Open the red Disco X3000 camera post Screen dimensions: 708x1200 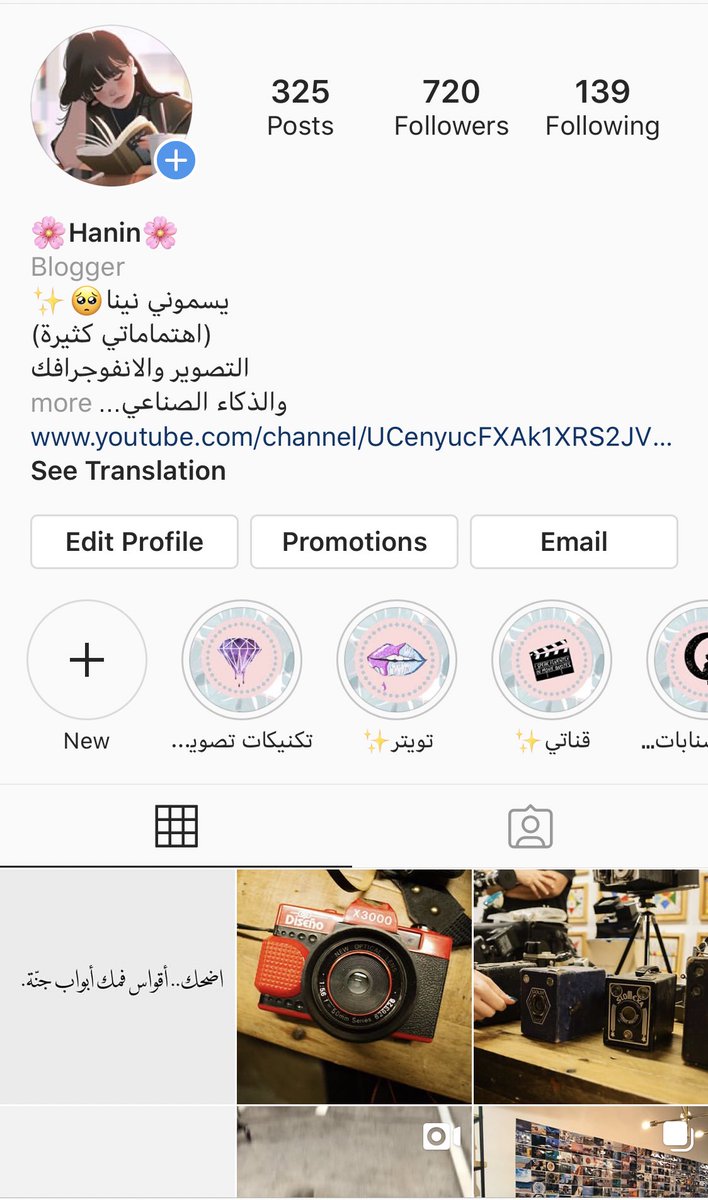click(354, 986)
